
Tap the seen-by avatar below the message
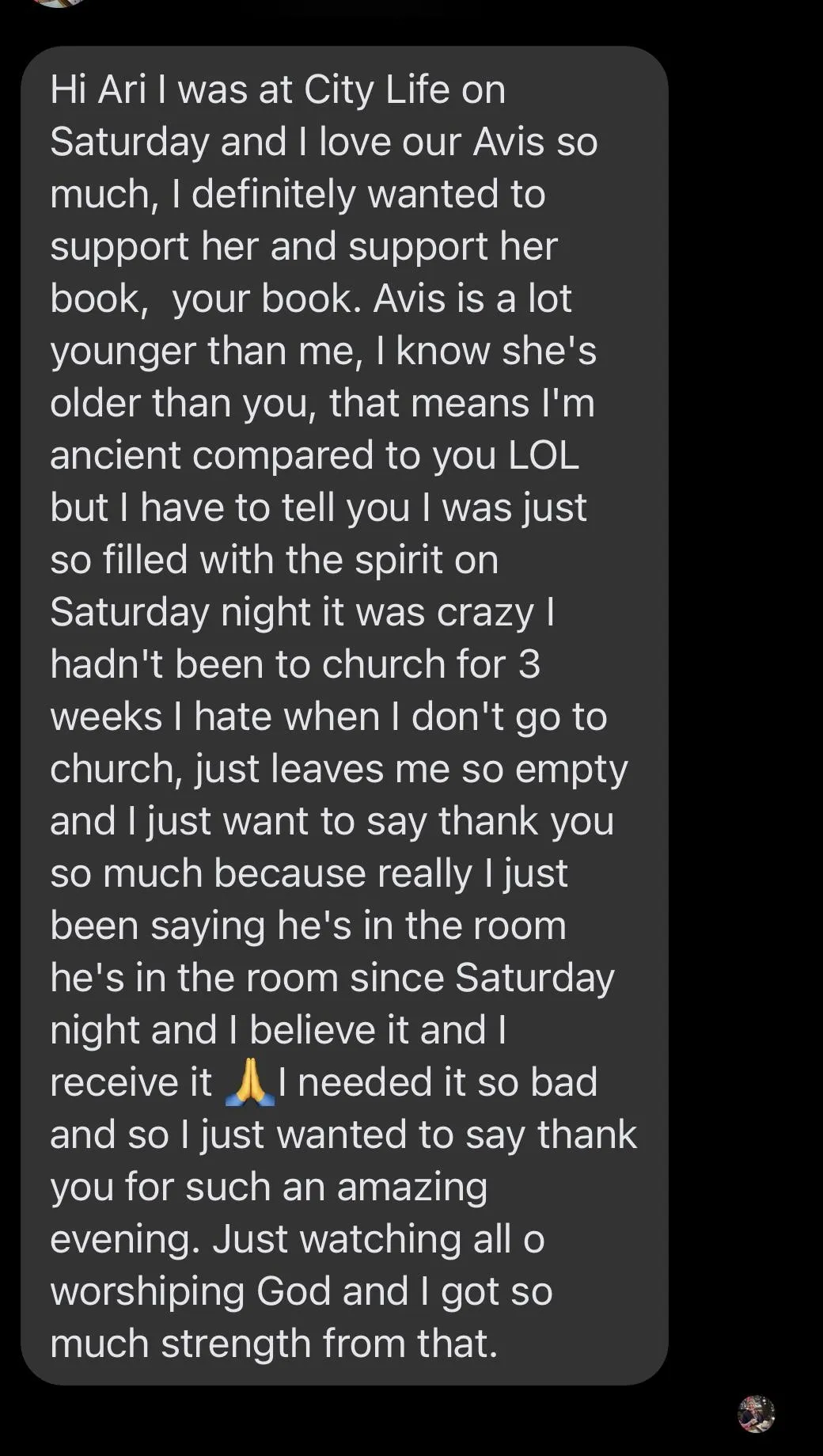756,1413
